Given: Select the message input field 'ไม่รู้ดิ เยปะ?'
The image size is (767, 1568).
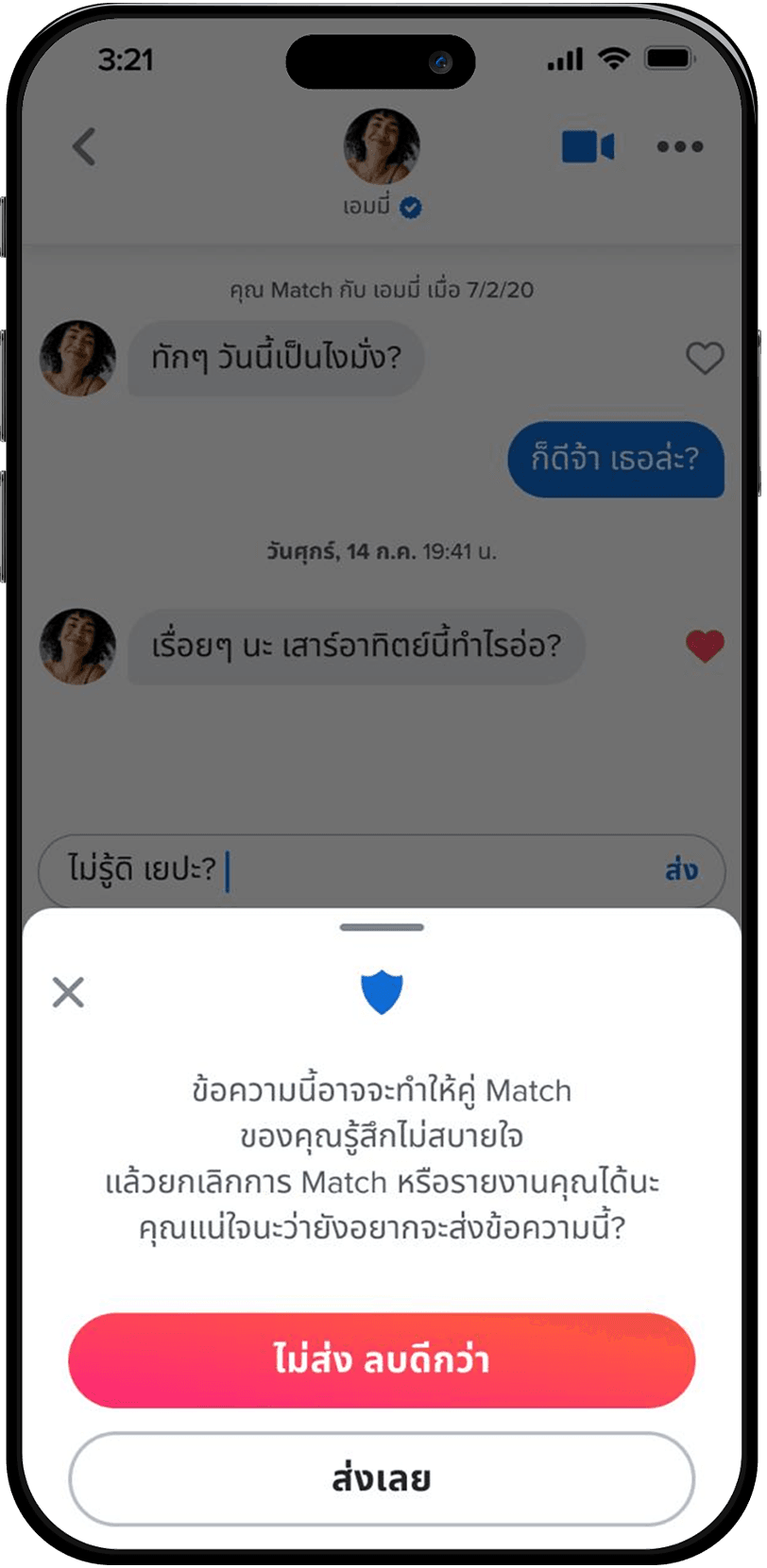Looking at the screenshot, I should (x=283, y=870).
